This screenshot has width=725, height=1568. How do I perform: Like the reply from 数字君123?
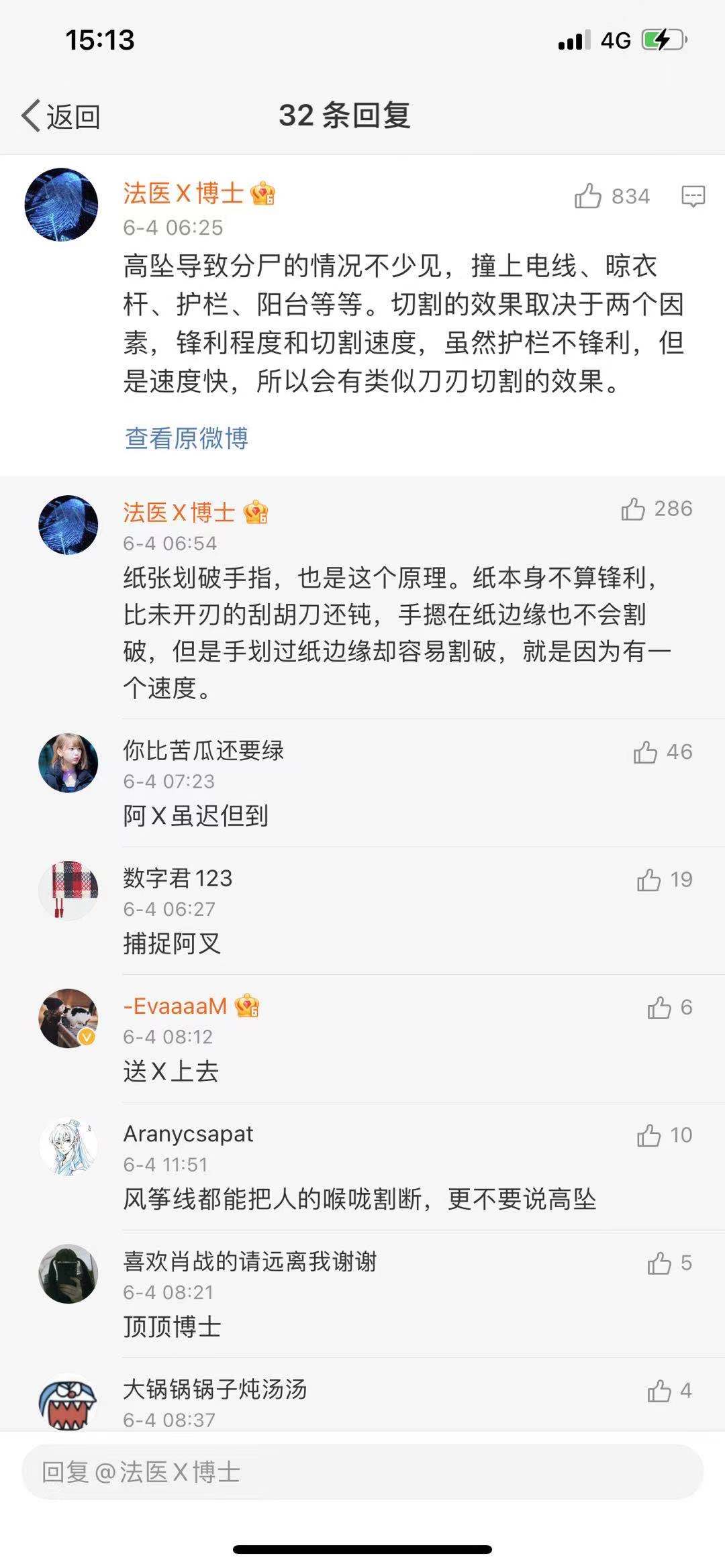[648, 880]
